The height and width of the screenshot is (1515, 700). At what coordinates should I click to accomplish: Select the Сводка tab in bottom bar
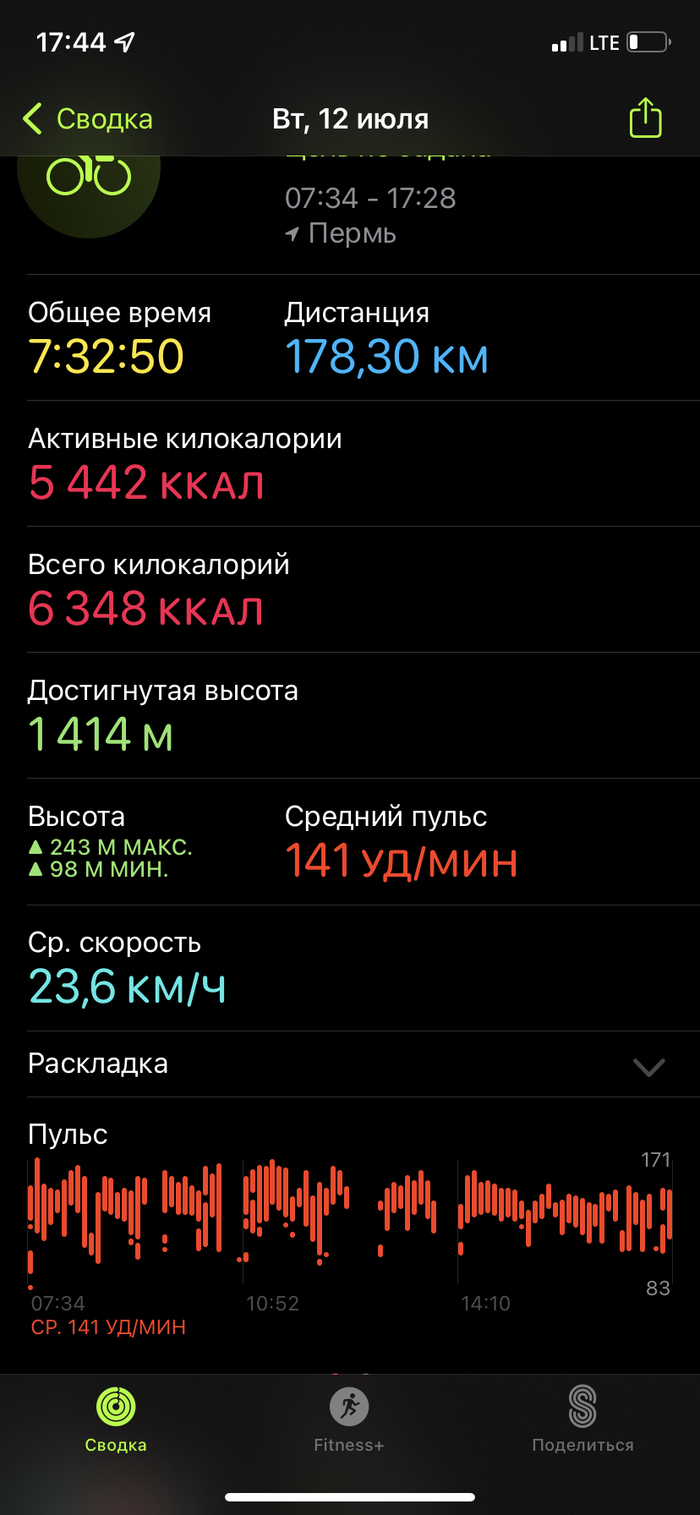coord(116,1420)
